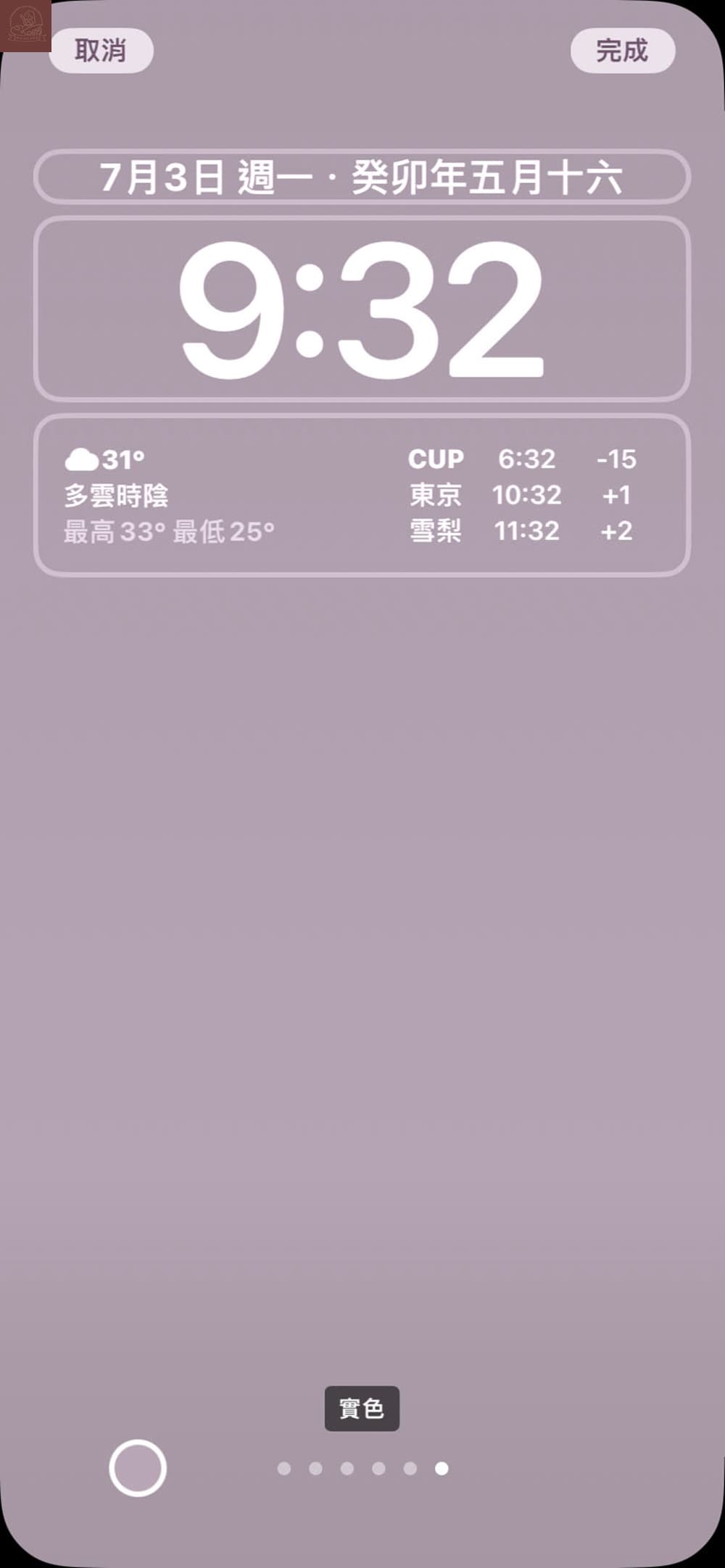Open the widget area below the clock
Screen dimensions: 725x1568
tap(362, 495)
